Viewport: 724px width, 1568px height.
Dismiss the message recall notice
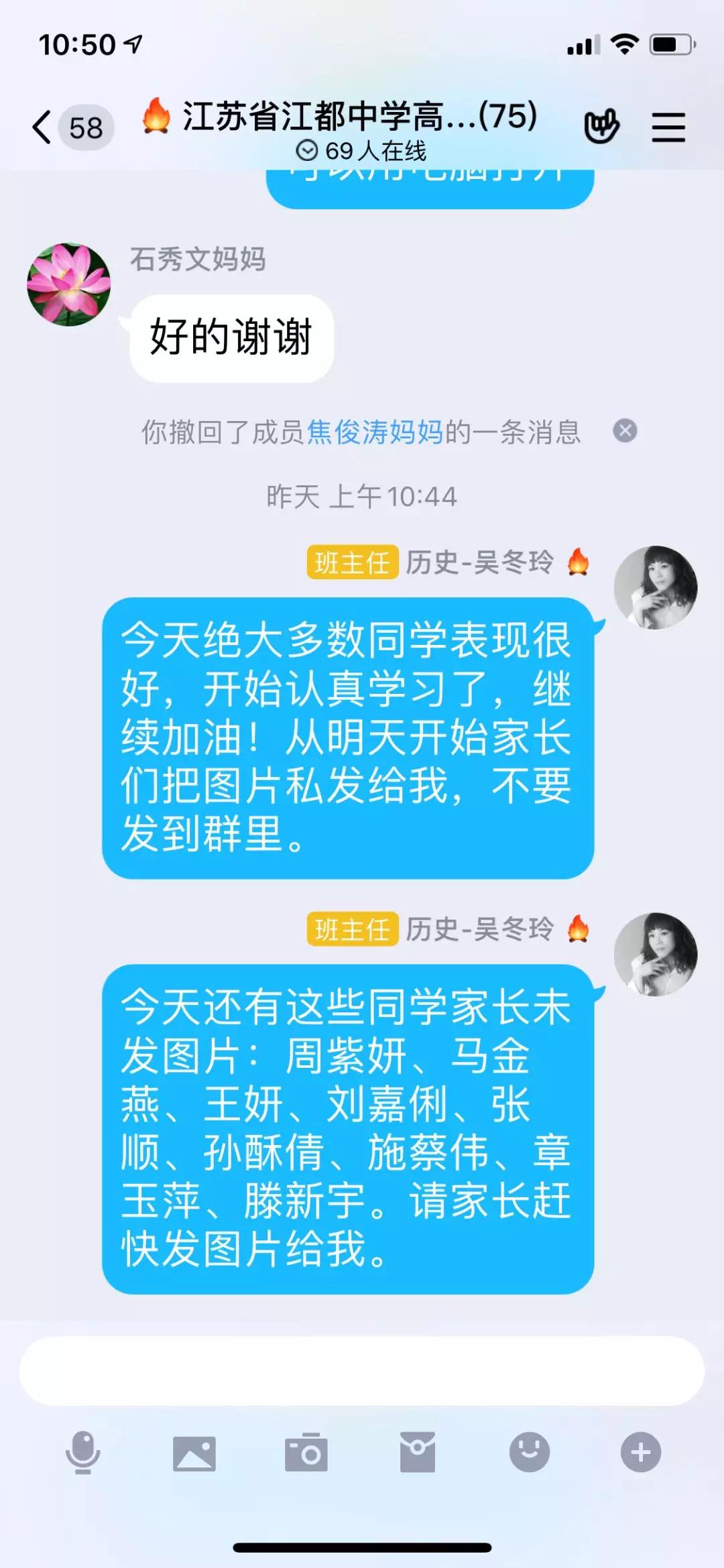[625, 430]
